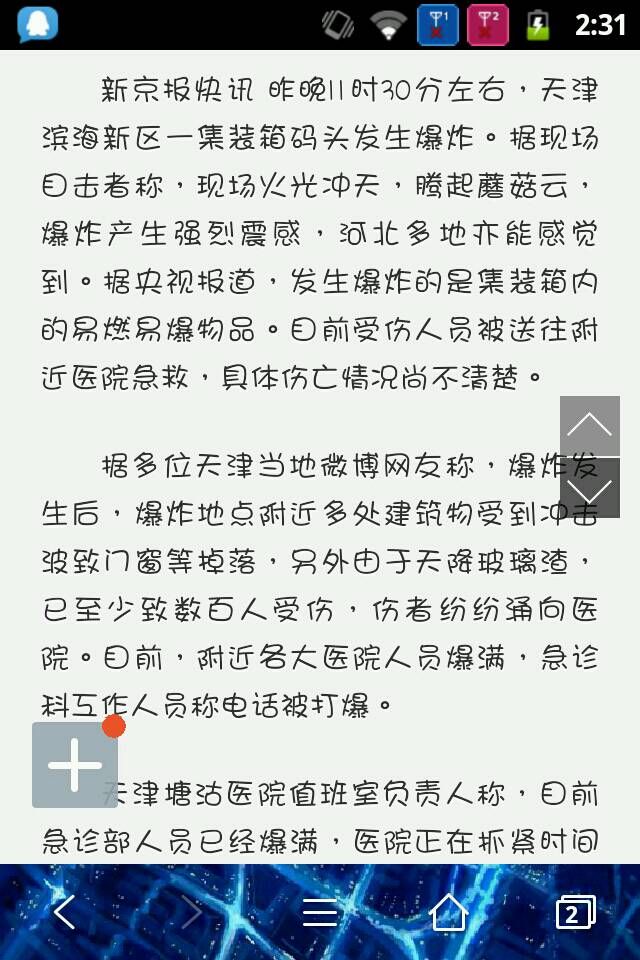
Task: Tap the page-down arrow button
Action: [x=590, y=488]
